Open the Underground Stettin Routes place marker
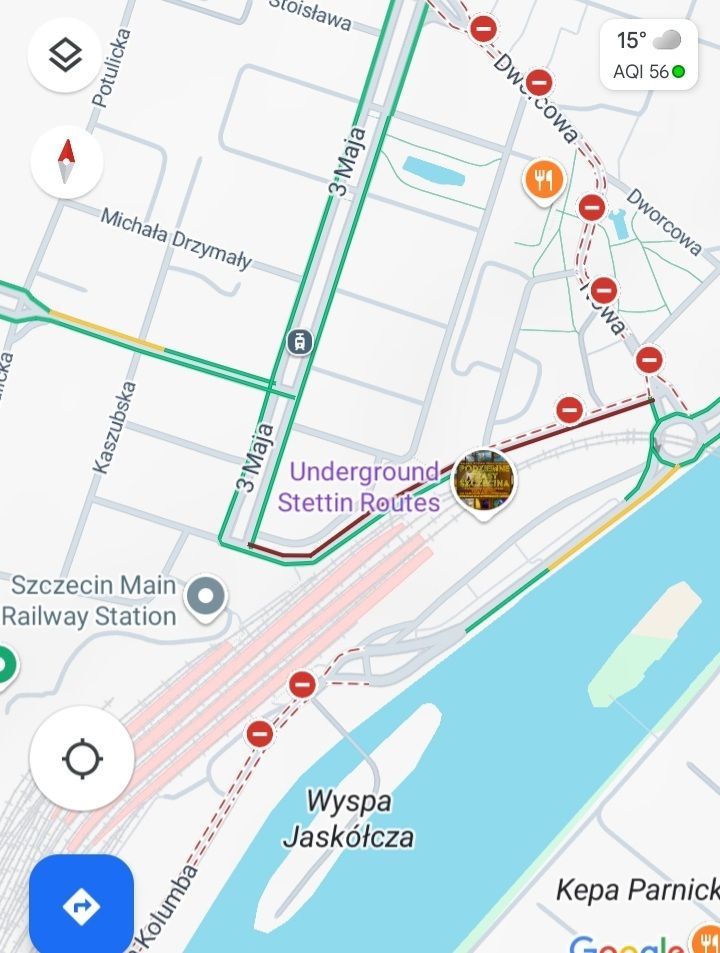This screenshot has height=953, width=720. 484,481
